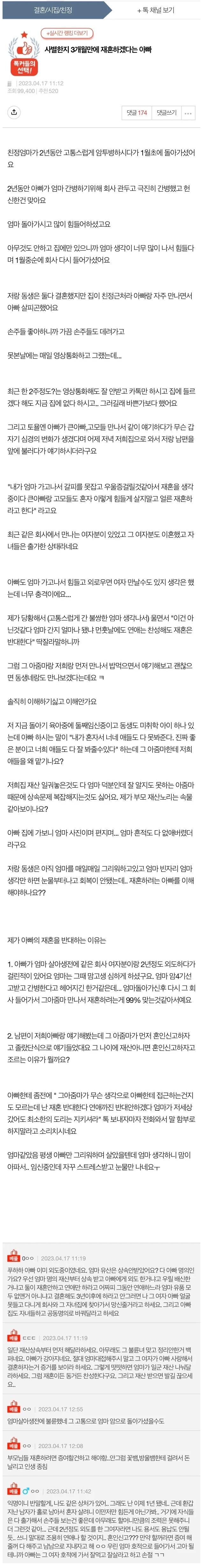Share this post via share icon
206x1568 pixels.
tap(14, 112)
